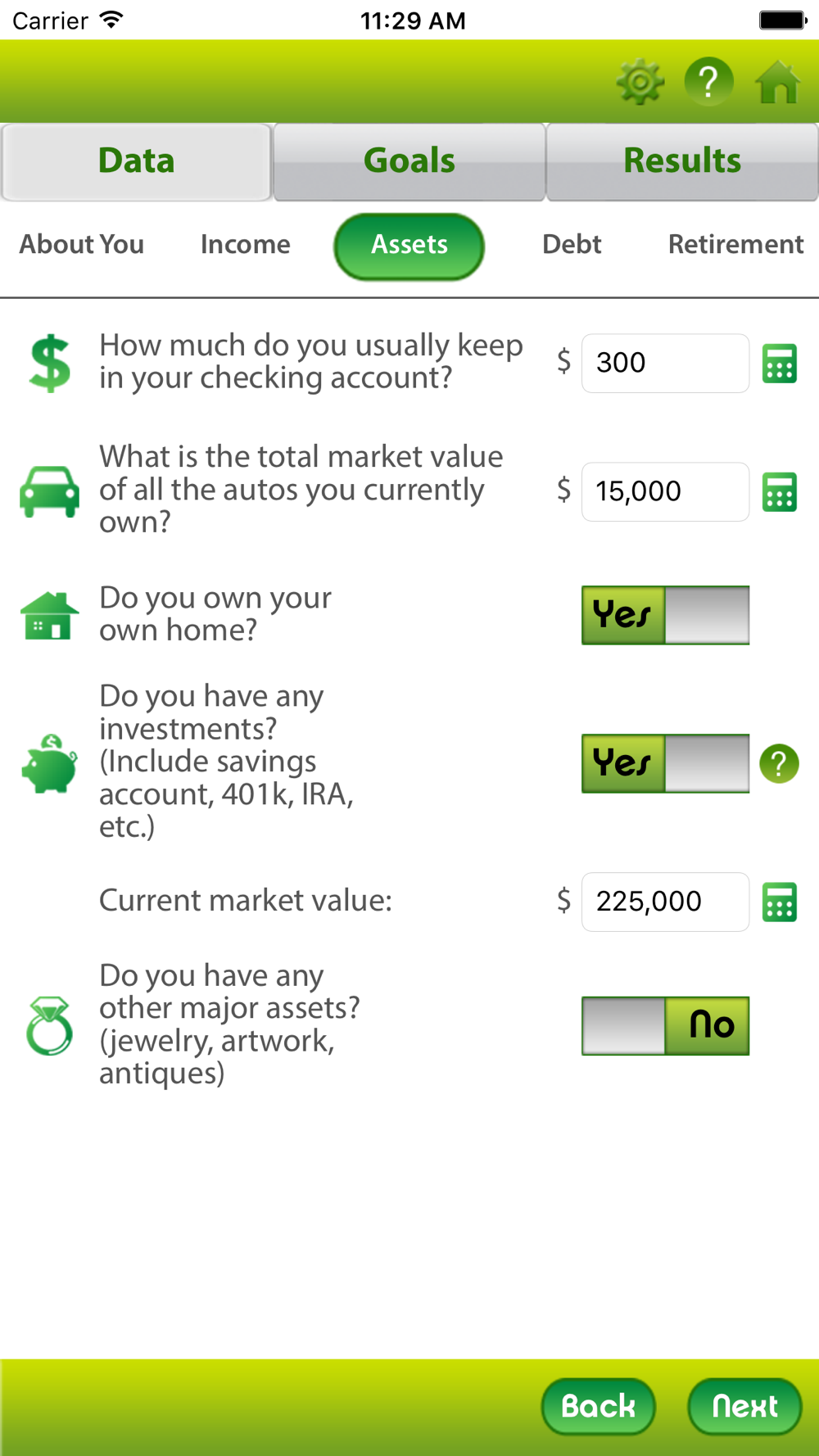Show help for the investments question
Screen dimensions: 819x1456
(x=780, y=763)
